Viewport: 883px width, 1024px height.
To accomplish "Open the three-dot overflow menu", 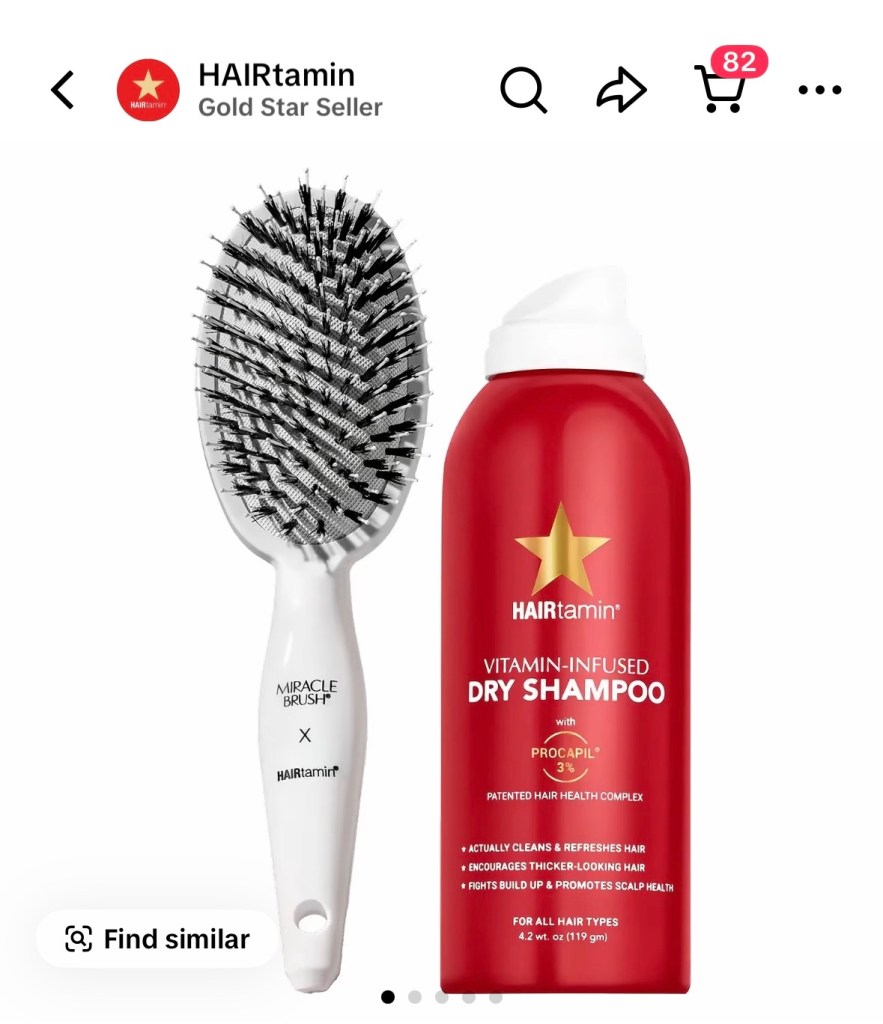I will (820, 90).
